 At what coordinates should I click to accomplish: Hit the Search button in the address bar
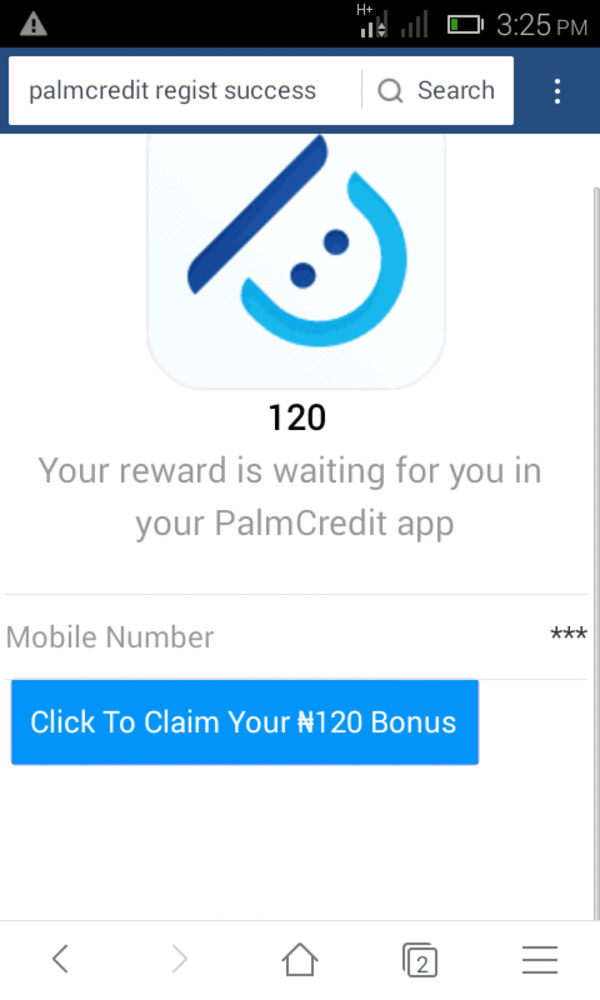coord(437,91)
